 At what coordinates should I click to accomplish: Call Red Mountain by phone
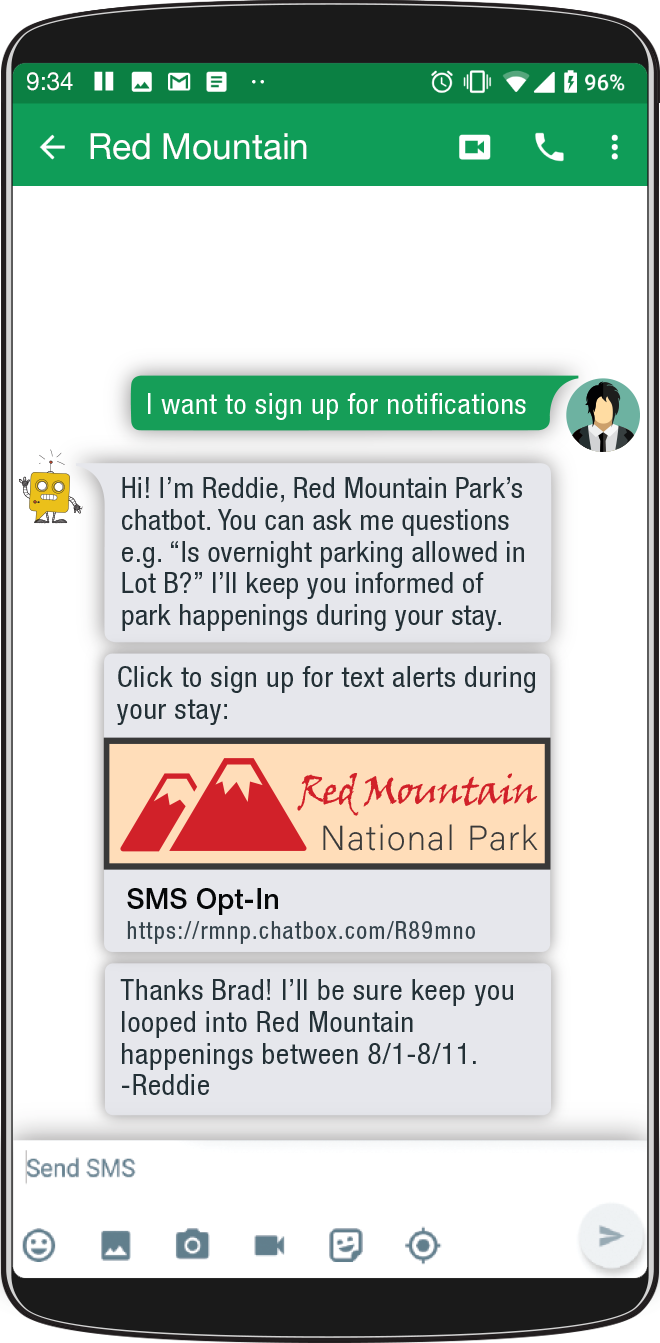(549, 148)
